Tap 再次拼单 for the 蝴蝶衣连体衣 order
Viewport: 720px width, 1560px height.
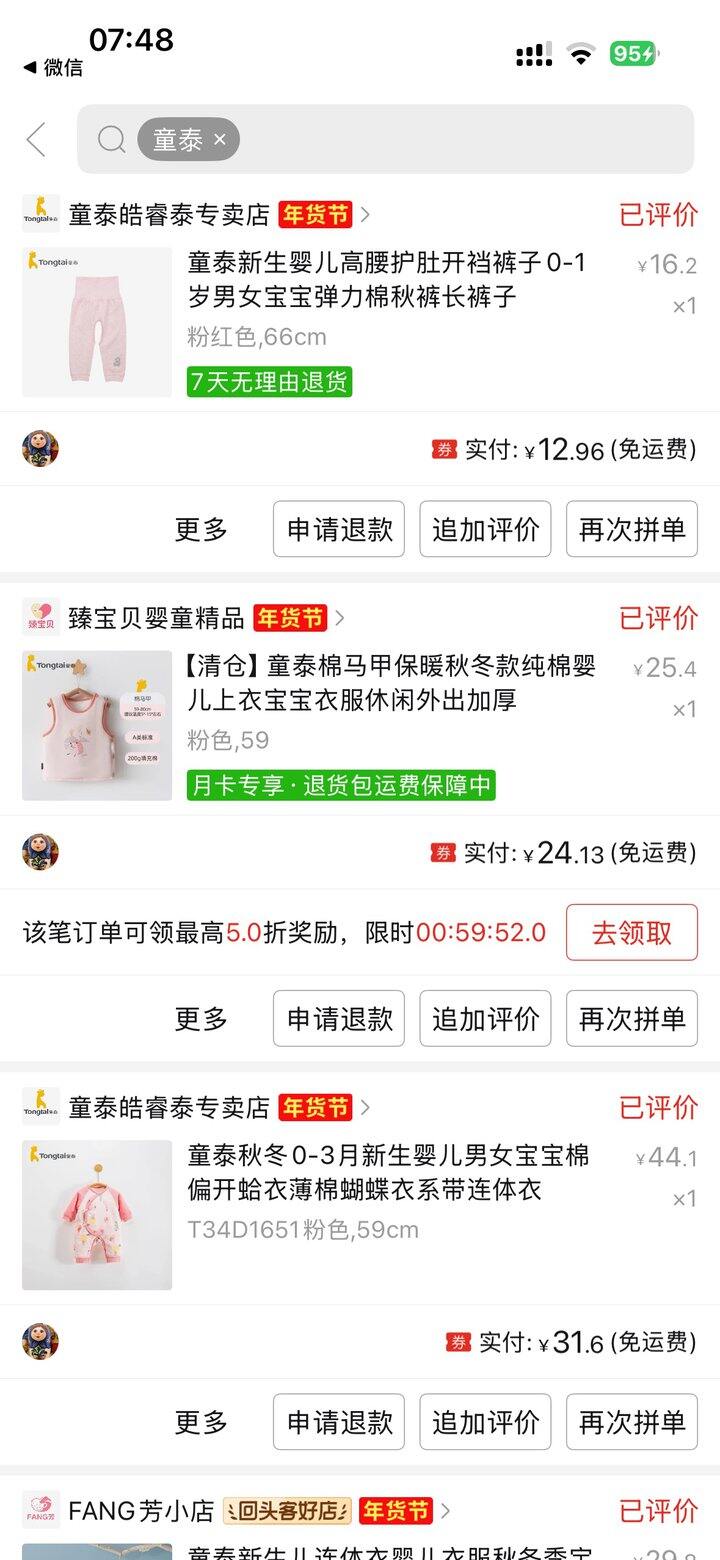pyautogui.click(x=632, y=1421)
